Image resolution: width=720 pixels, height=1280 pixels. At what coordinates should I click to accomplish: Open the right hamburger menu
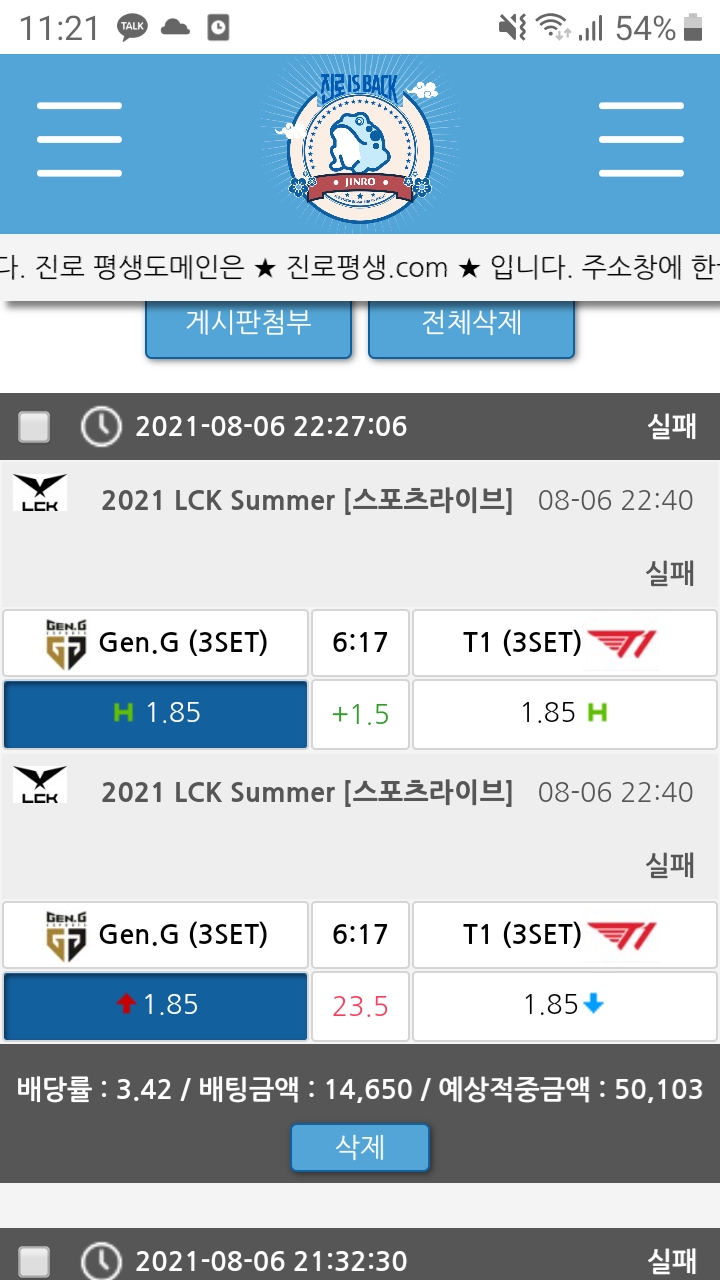(641, 140)
